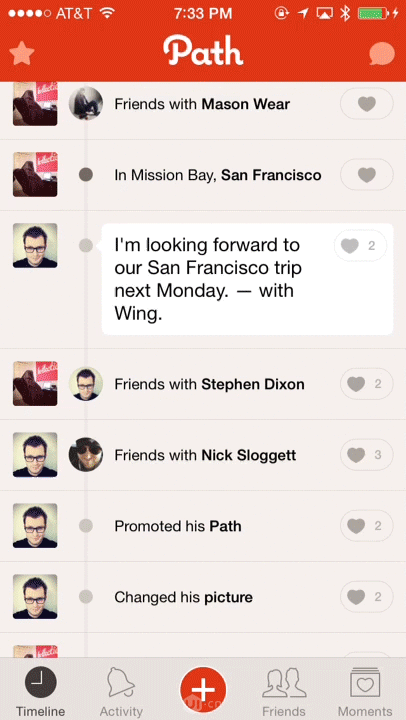The image size is (406, 720).
Task: Open the post about the San Francisco trip
Action: [x=247, y=279]
